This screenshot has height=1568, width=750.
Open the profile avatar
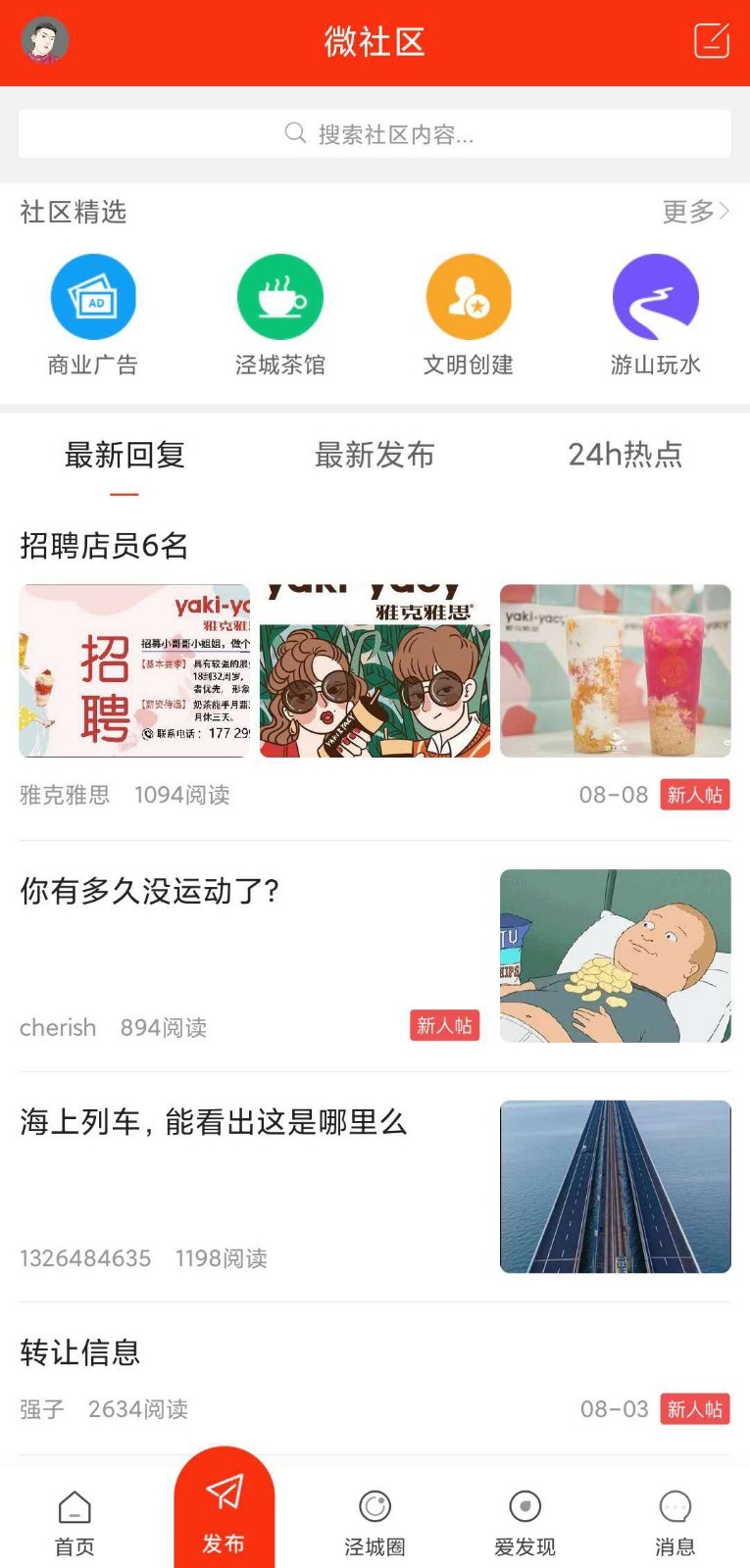(45, 41)
